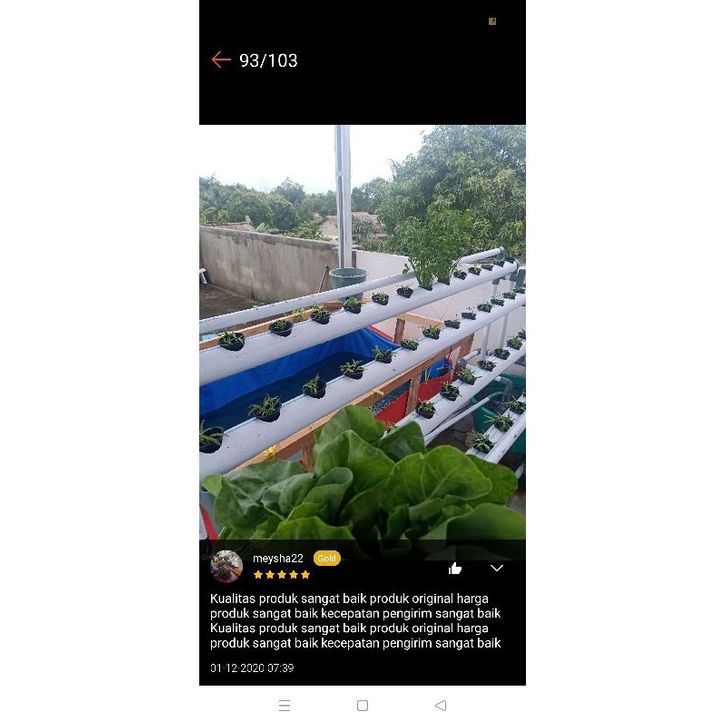
Task: Open recent apps from the navigation bar
Action: tap(284, 705)
